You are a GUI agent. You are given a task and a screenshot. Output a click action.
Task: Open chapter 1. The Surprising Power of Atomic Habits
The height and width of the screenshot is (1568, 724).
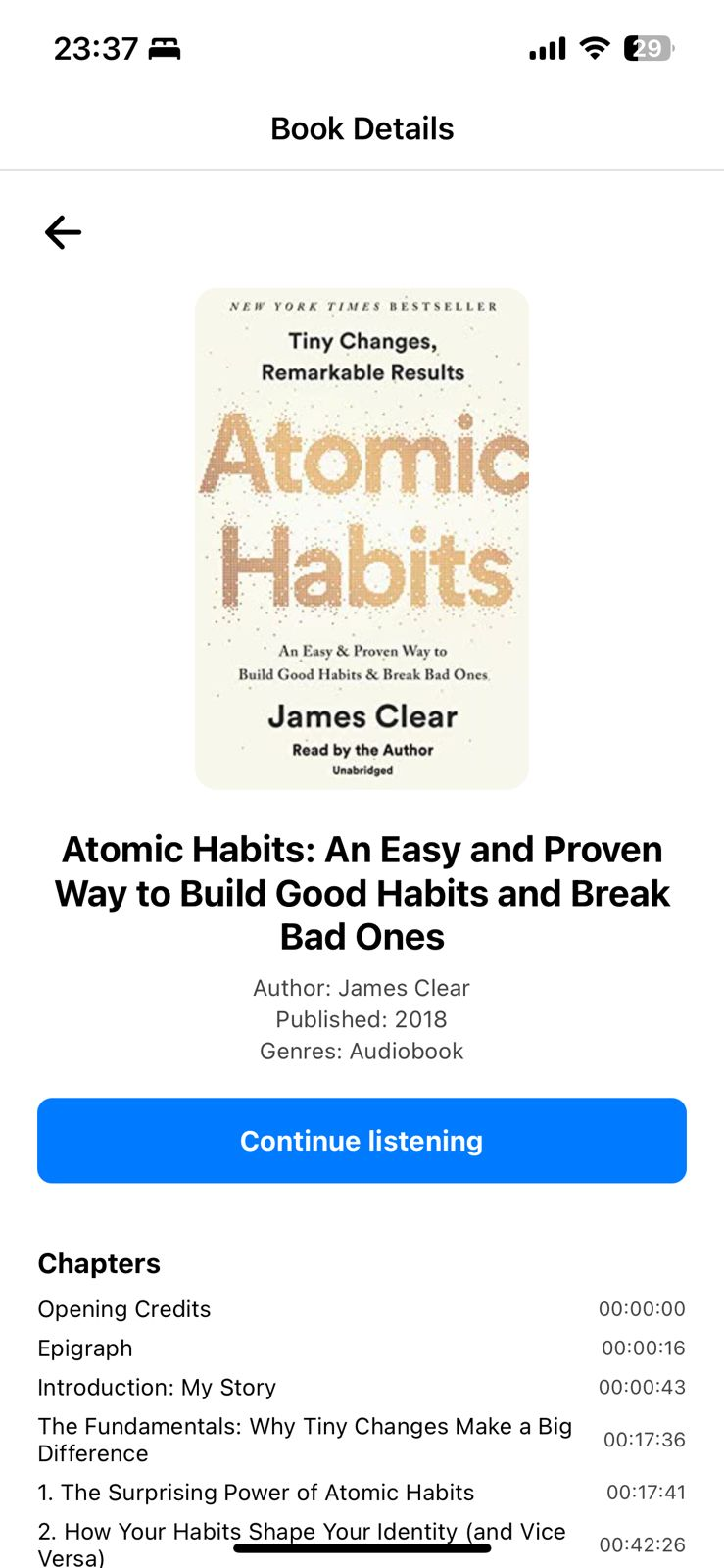[362, 1493]
